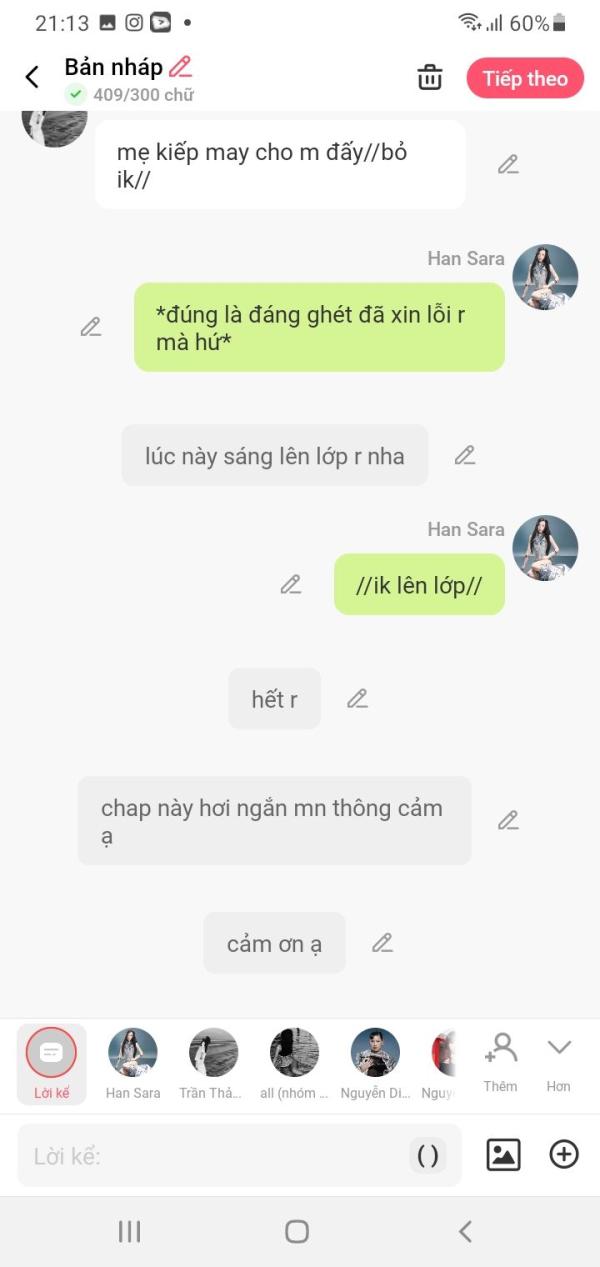Choose Nguyễn Di... as the speaker

[x=375, y=1063]
